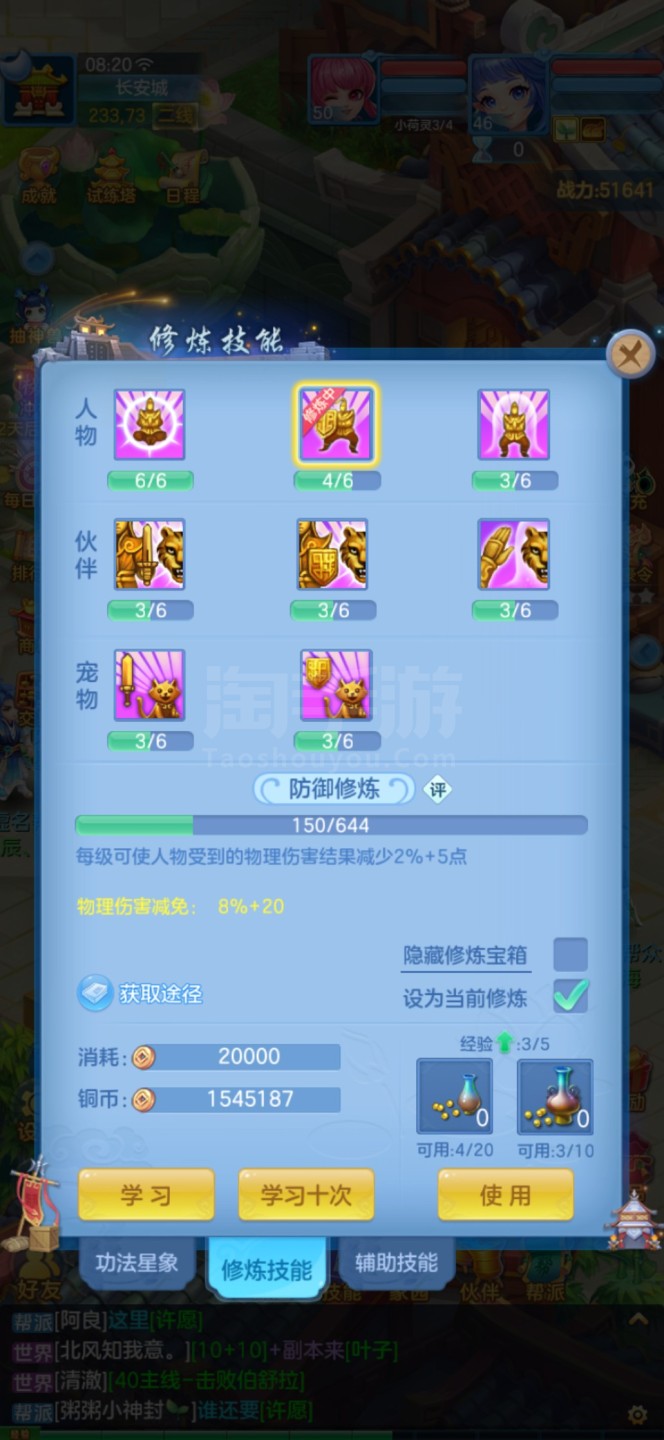Open 获取途径 info
Viewport: 664px width, 1440px height.
[141, 994]
